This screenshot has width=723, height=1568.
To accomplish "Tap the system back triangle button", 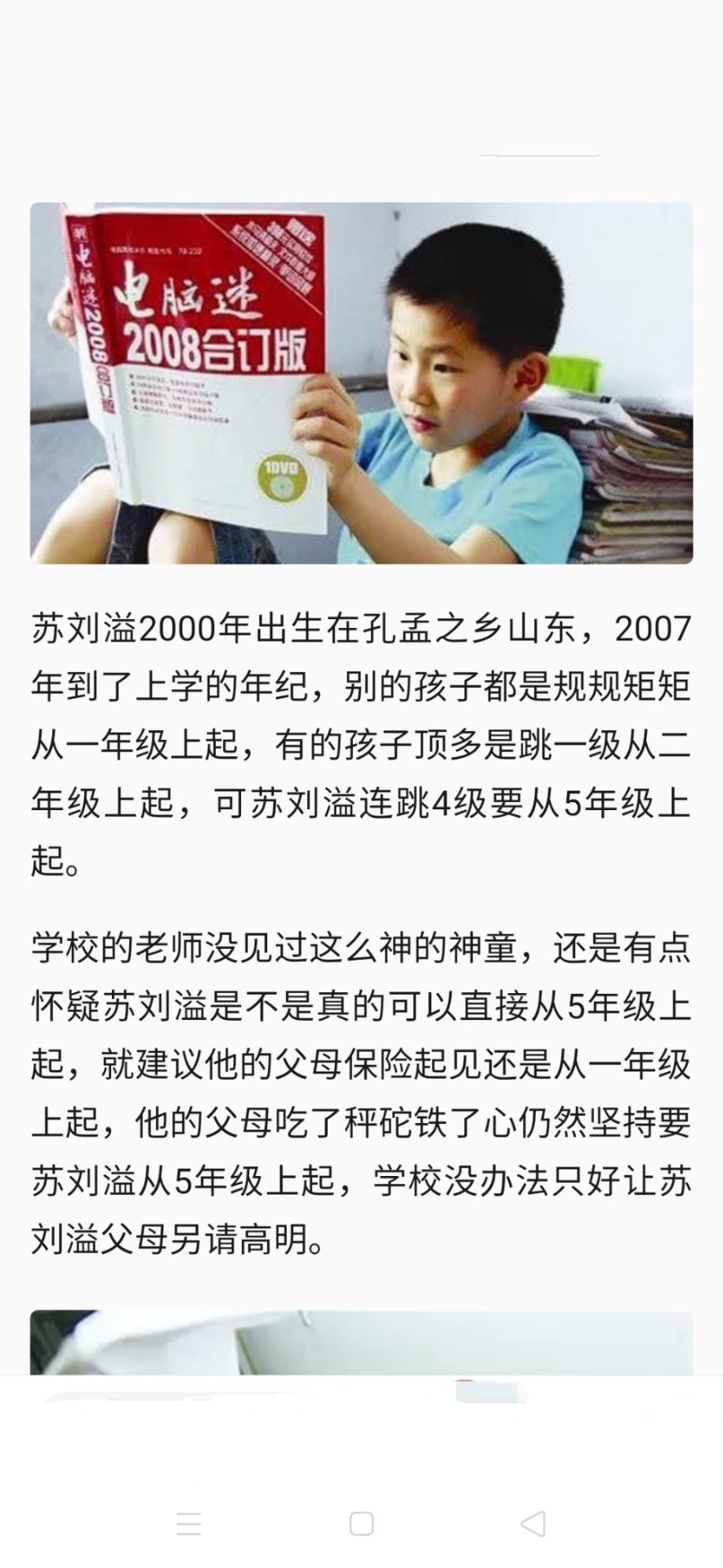I will [x=533, y=1523].
